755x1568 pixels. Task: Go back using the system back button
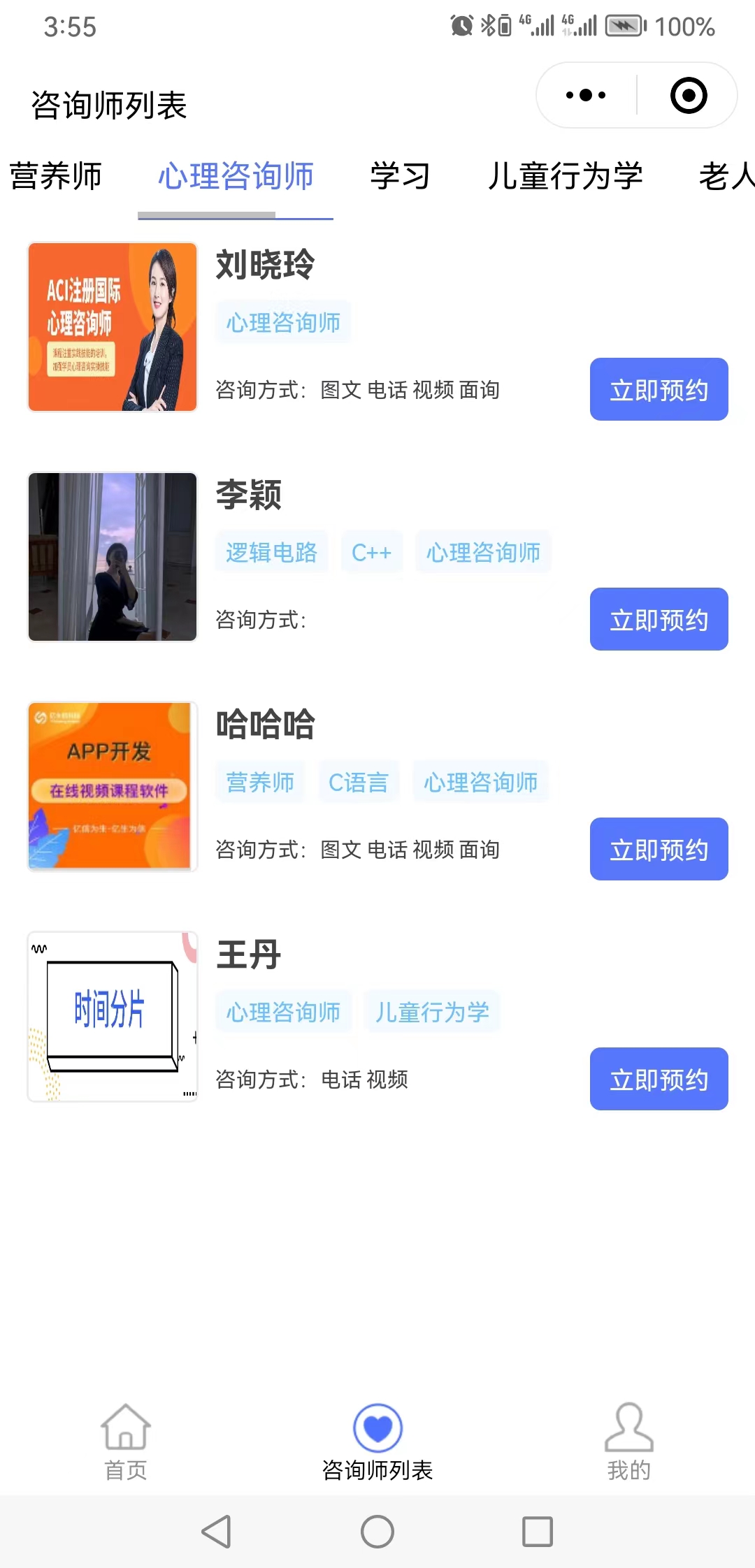[217, 1532]
